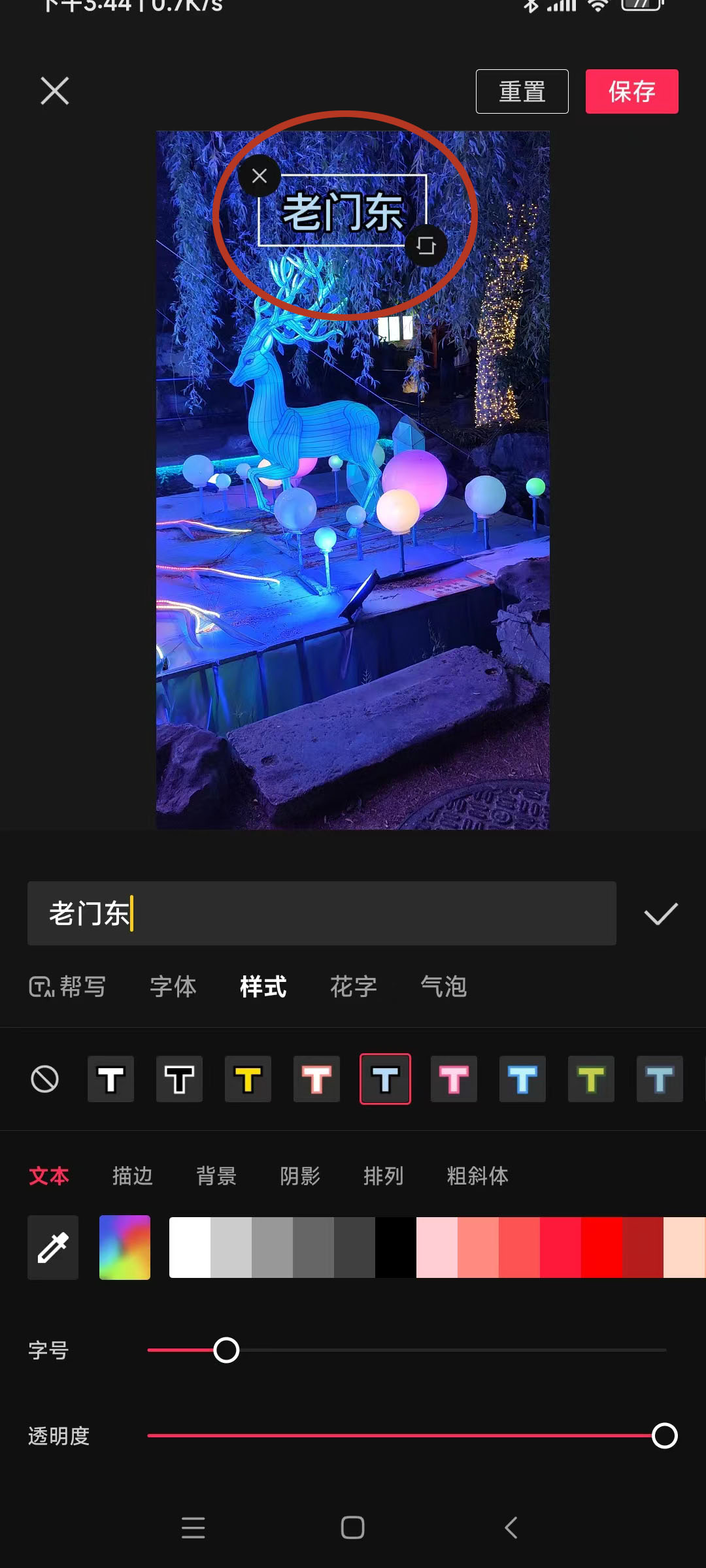Tap the rotate/resize handle on text box

[x=426, y=246]
